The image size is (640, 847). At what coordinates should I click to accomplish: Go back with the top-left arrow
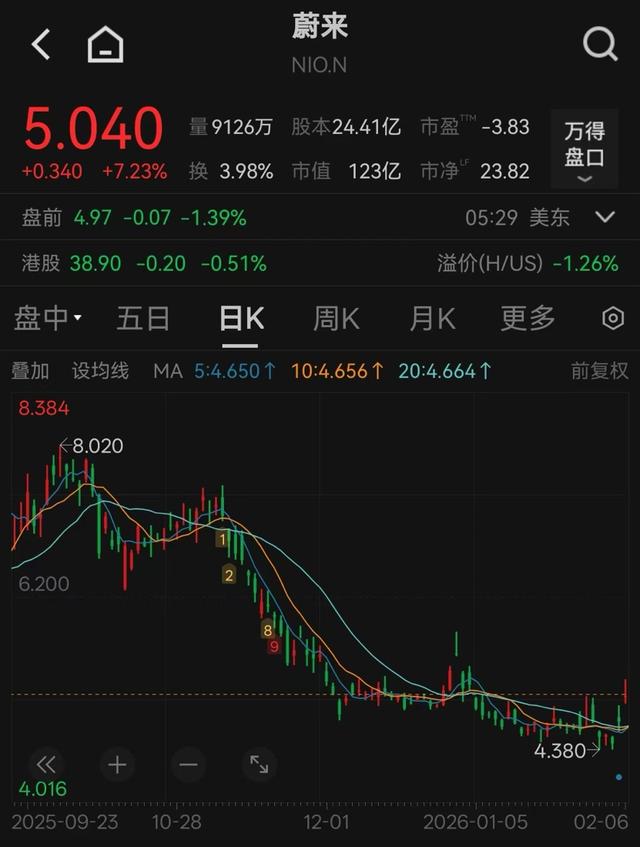tap(41, 45)
